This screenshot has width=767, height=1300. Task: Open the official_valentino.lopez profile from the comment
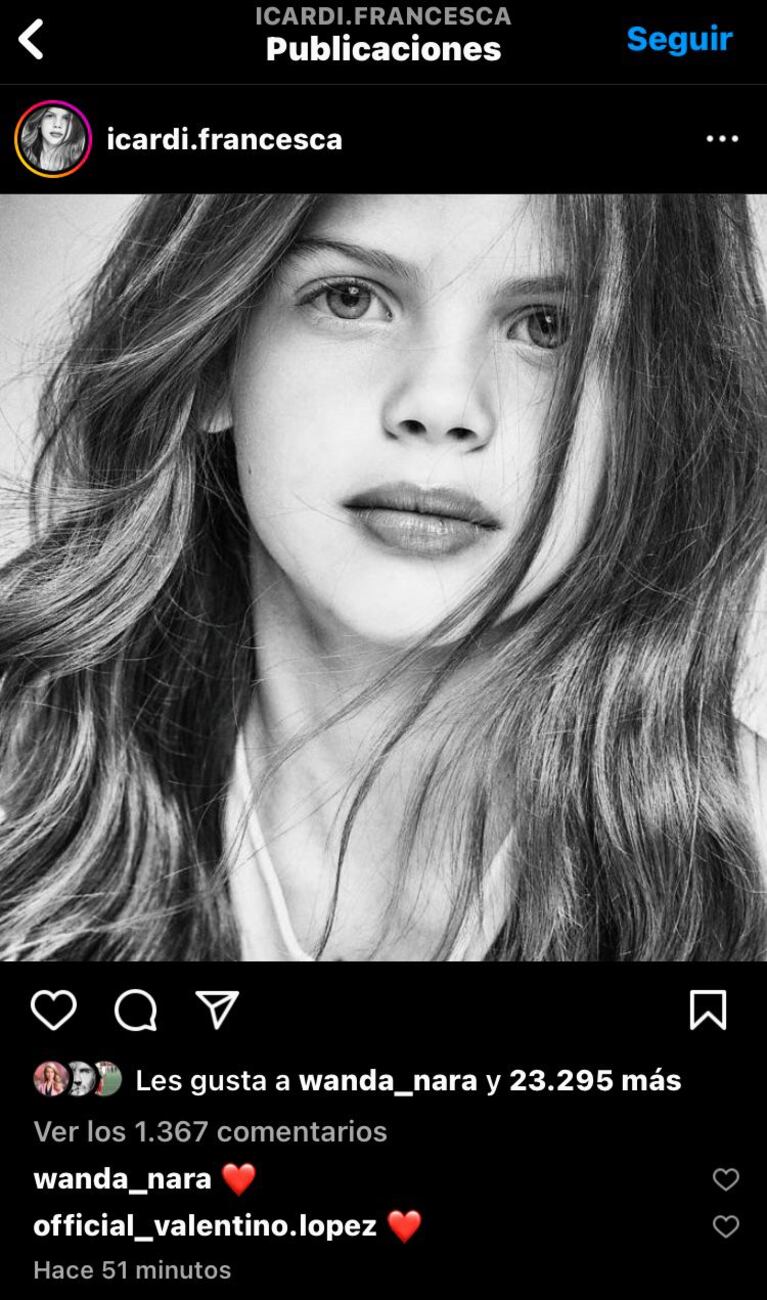click(x=205, y=1225)
